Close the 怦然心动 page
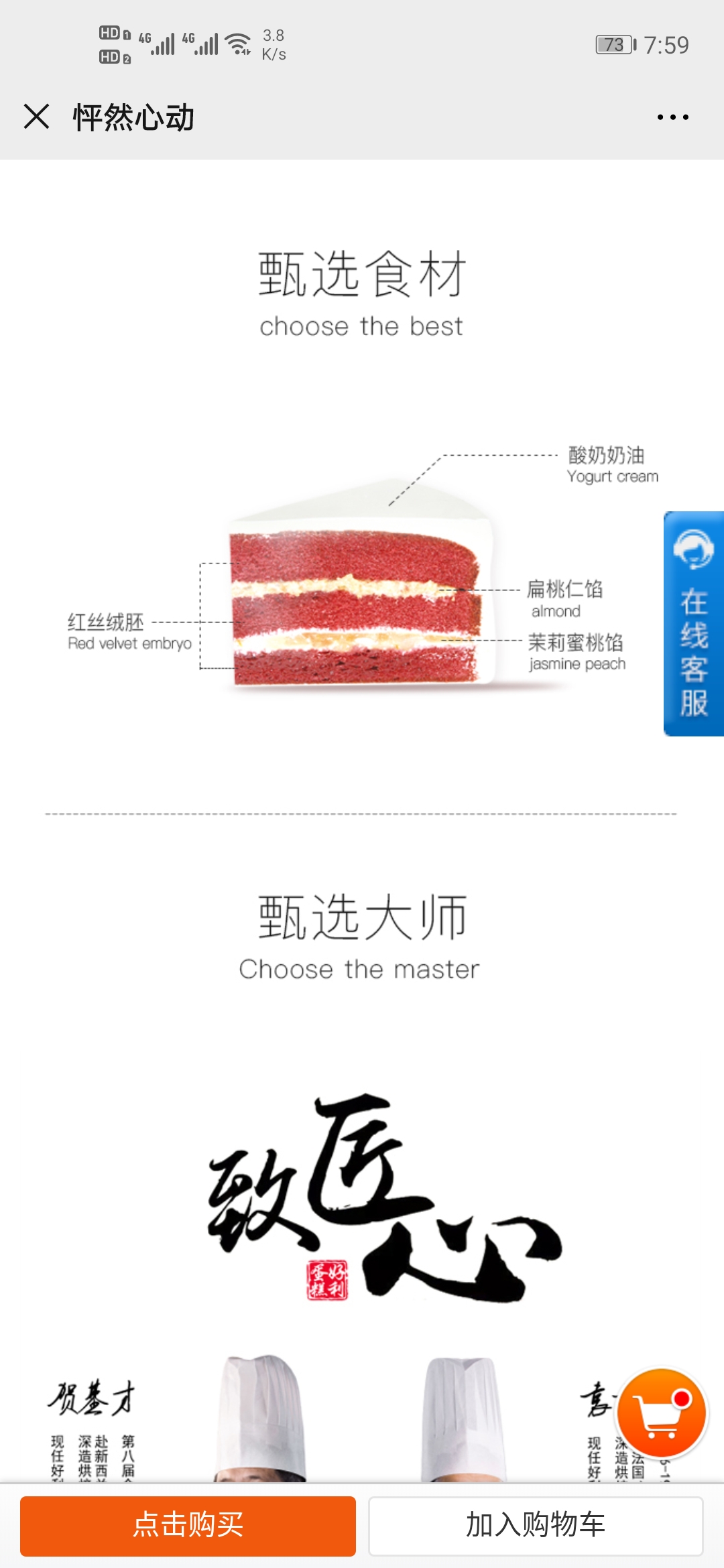The image size is (724, 1568). coord(36,117)
